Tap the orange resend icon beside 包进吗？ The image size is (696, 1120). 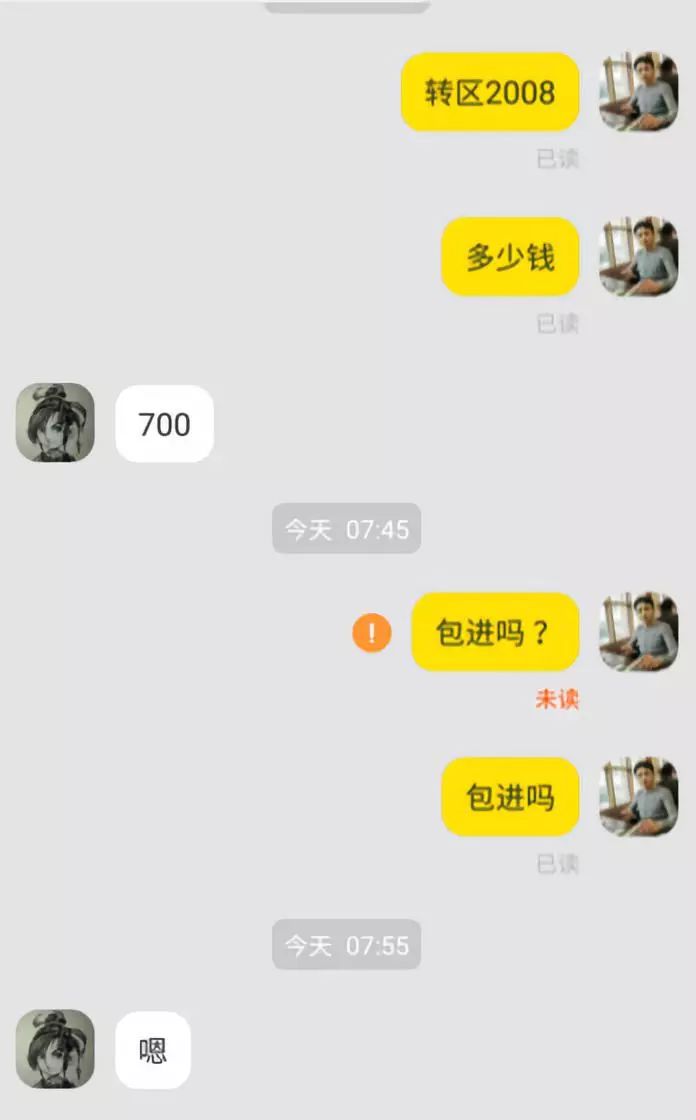[372, 633]
